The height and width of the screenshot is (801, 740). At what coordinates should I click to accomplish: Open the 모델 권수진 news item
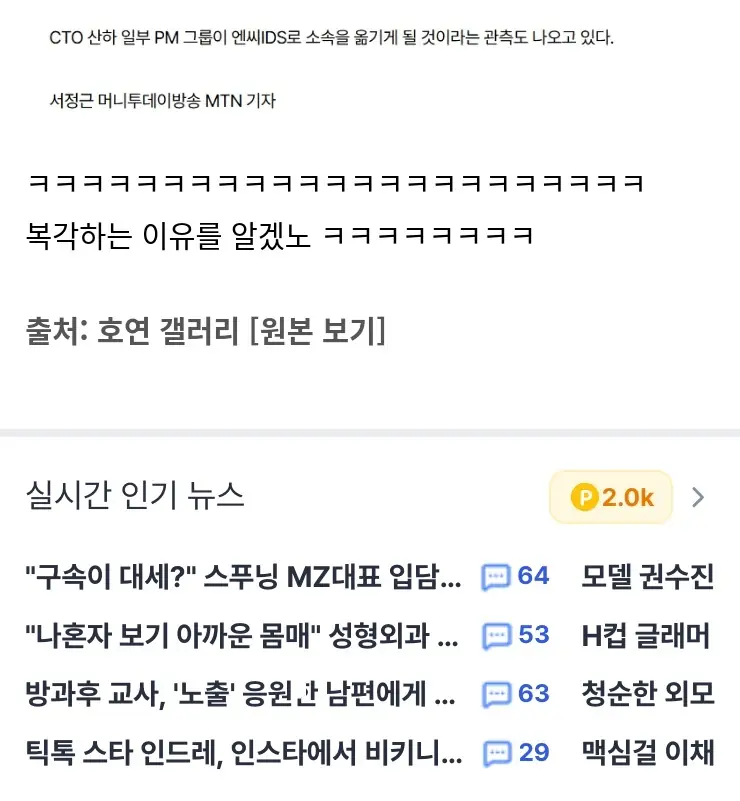[648, 576]
